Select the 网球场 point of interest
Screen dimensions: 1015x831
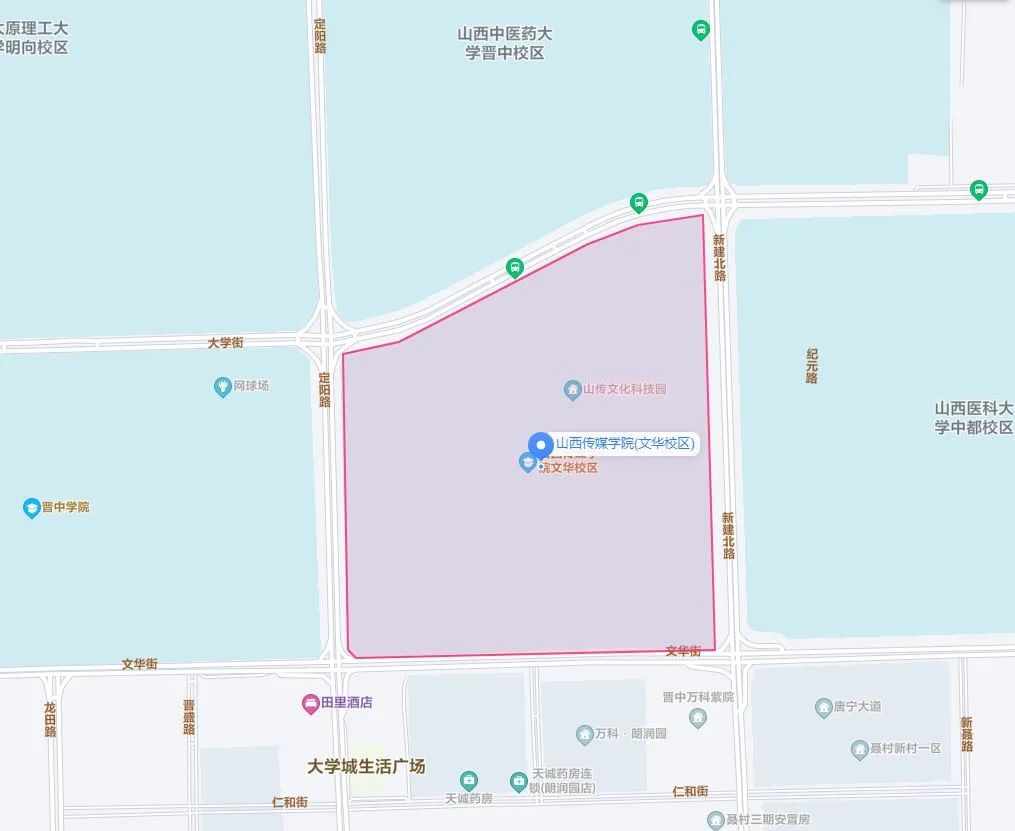point(223,386)
